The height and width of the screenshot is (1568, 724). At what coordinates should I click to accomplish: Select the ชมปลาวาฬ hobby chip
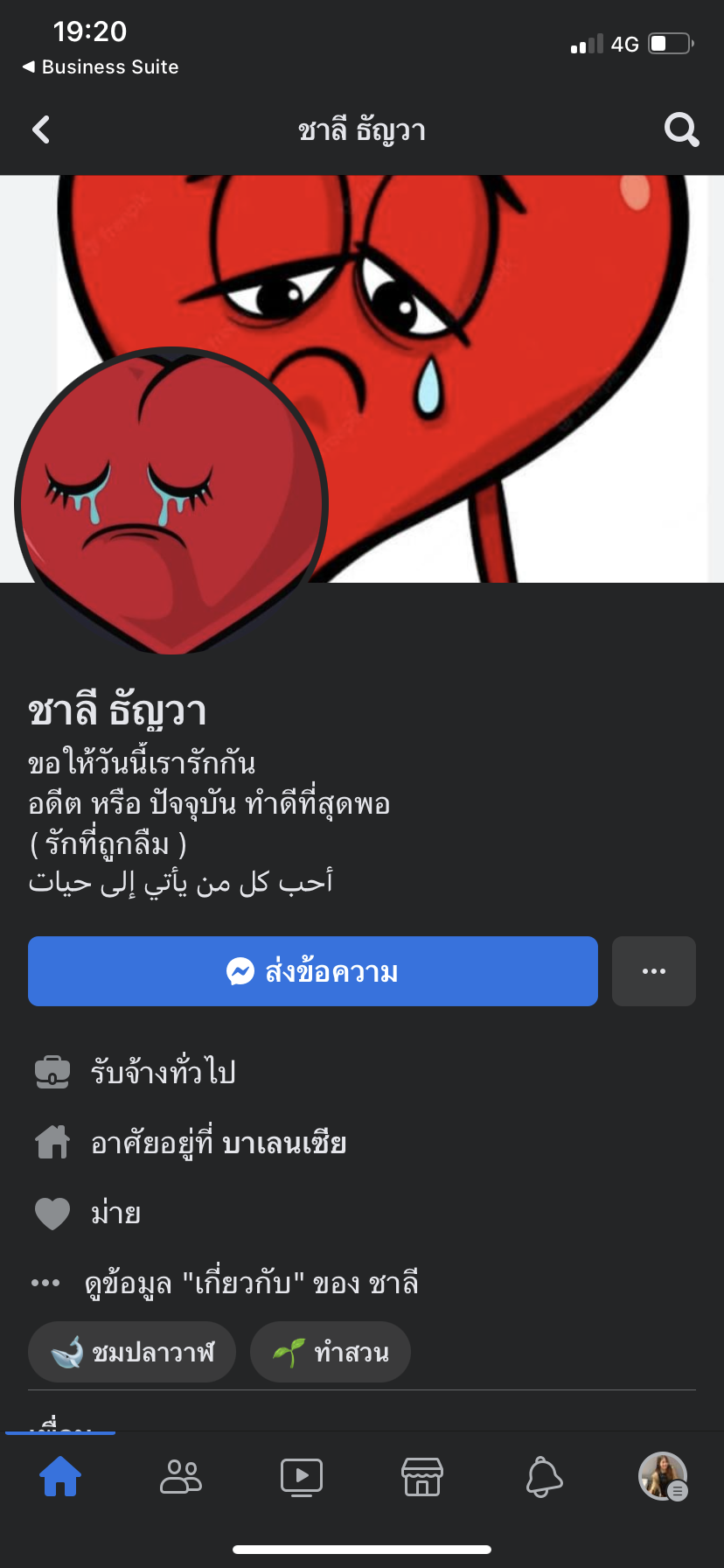[x=132, y=1352]
